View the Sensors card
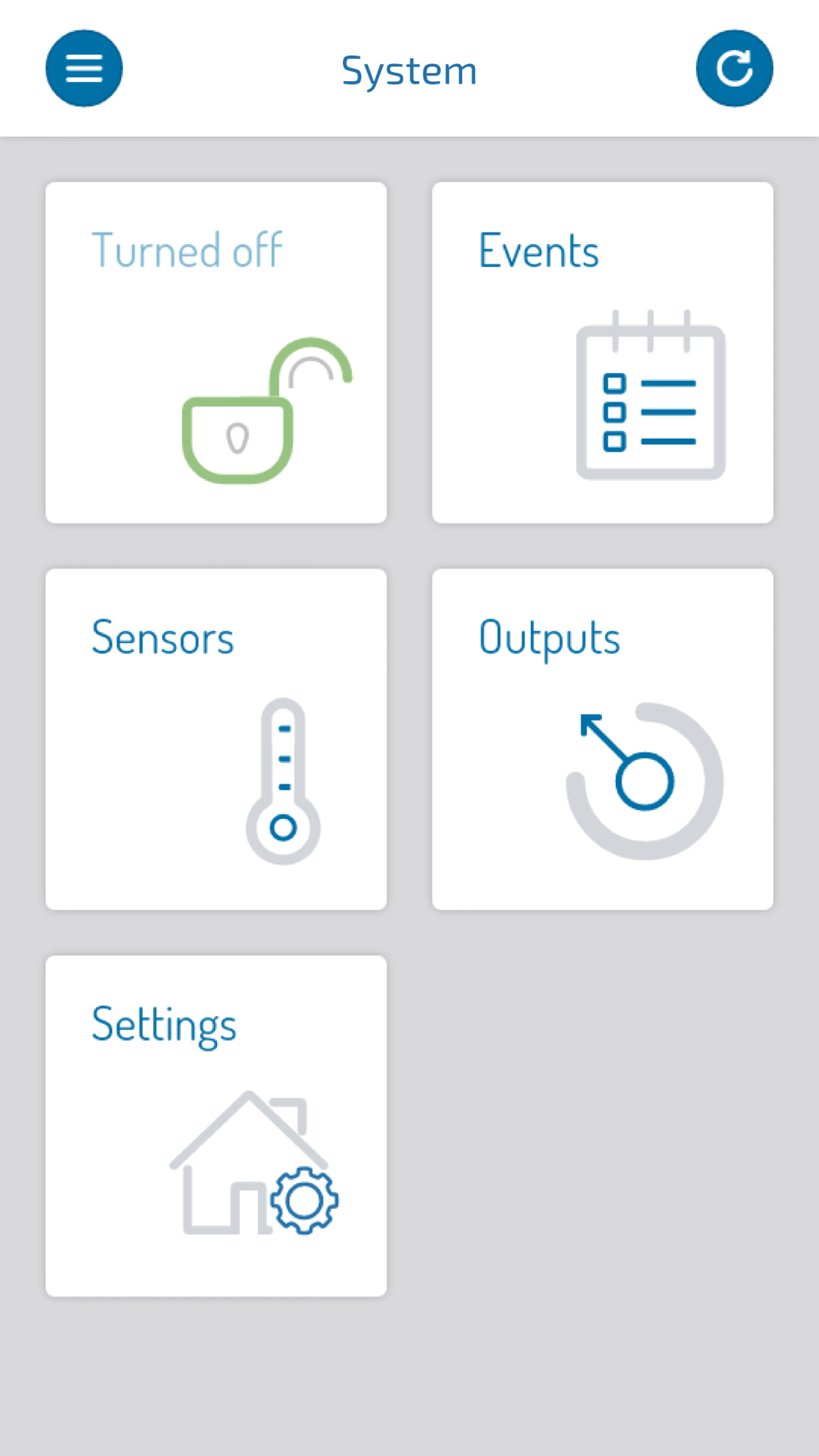This screenshot has width=819, height=1456. [216, 739]
